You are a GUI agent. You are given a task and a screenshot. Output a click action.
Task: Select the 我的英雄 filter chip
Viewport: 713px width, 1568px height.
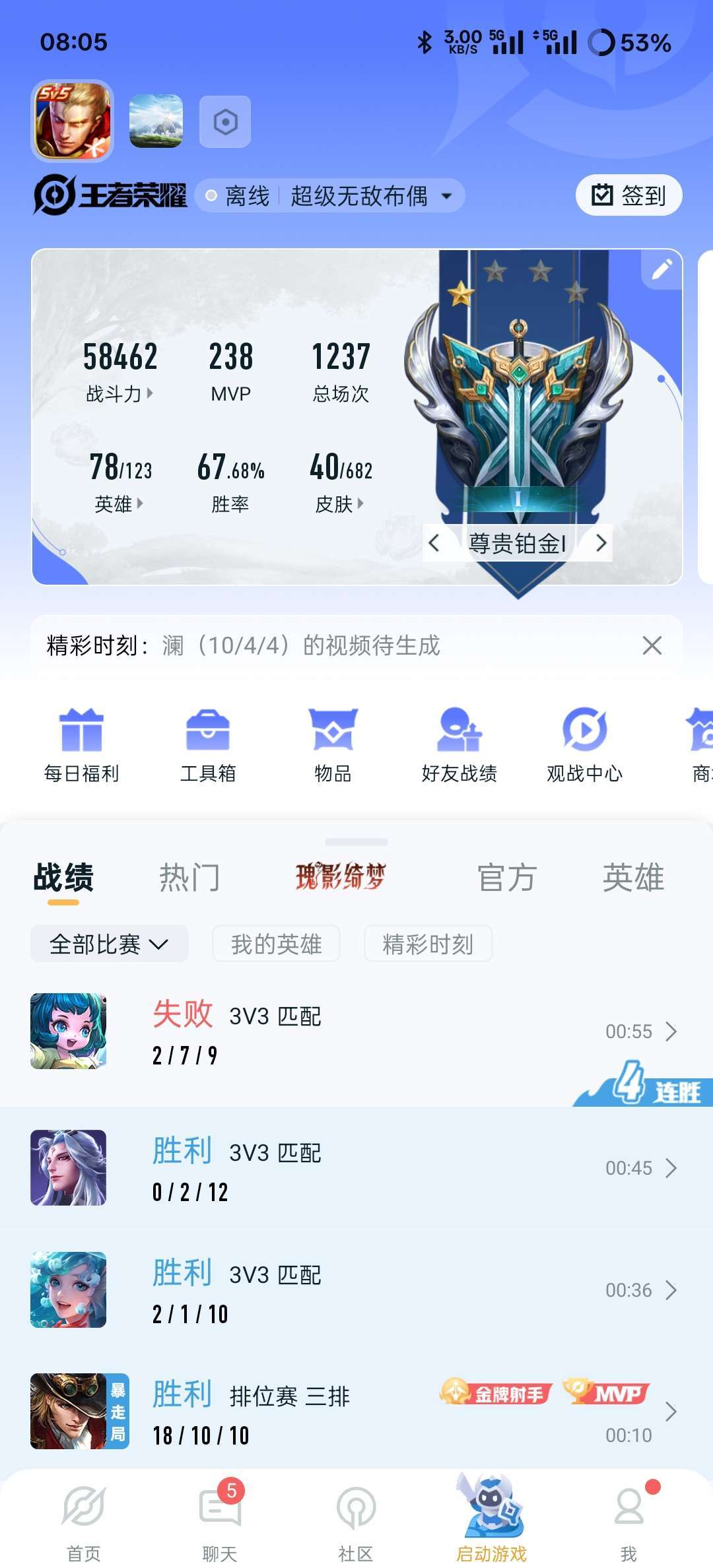point(276,944)
